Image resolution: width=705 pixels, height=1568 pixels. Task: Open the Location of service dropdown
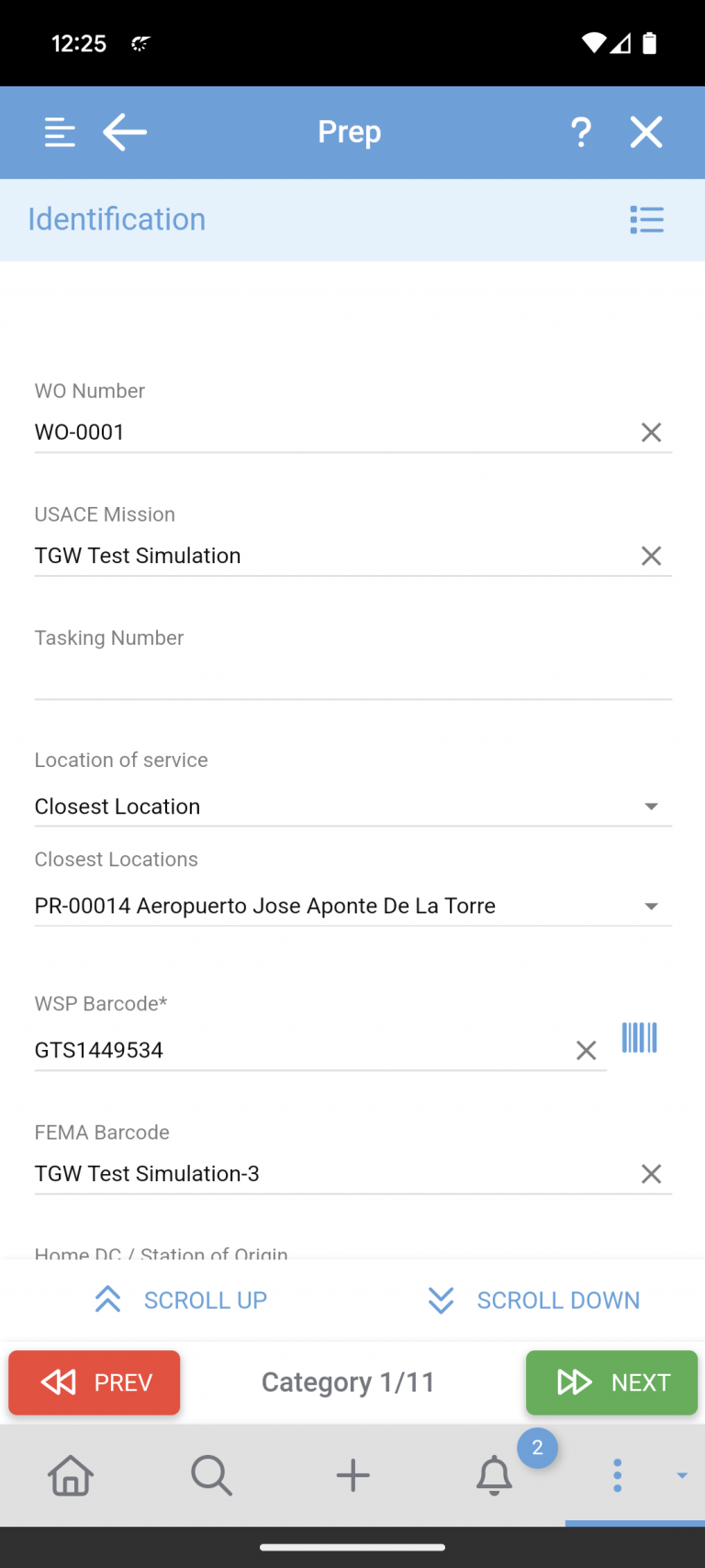click(652, 806)
